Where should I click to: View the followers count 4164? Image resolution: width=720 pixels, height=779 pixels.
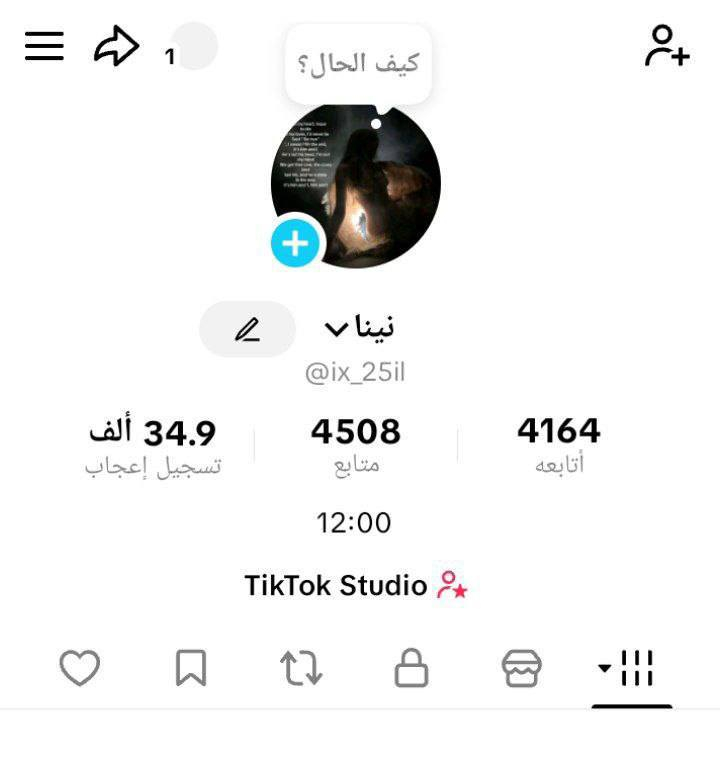[x=557, y=444]
